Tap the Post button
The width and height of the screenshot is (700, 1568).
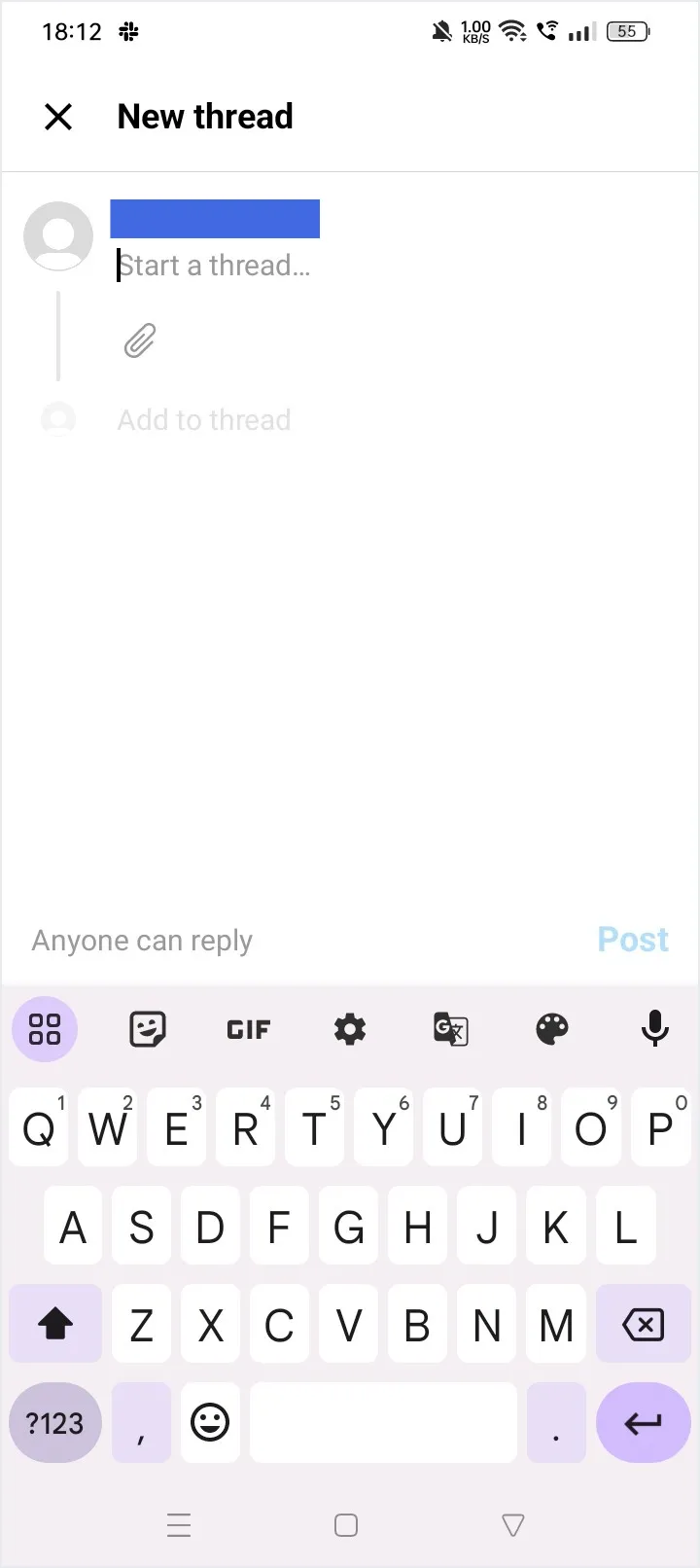tap(632, 940)
